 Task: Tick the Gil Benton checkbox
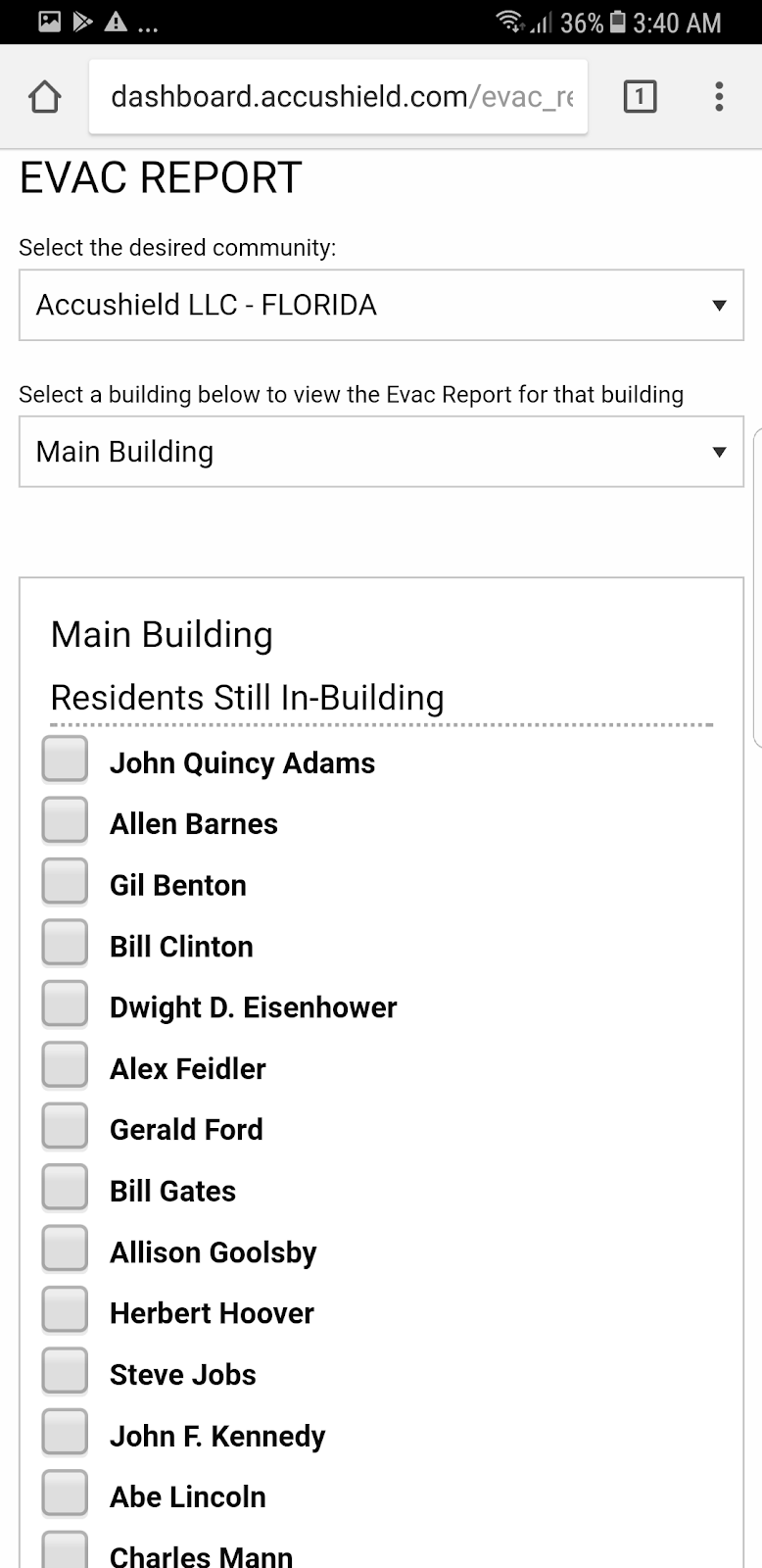[x=66, y=882]
